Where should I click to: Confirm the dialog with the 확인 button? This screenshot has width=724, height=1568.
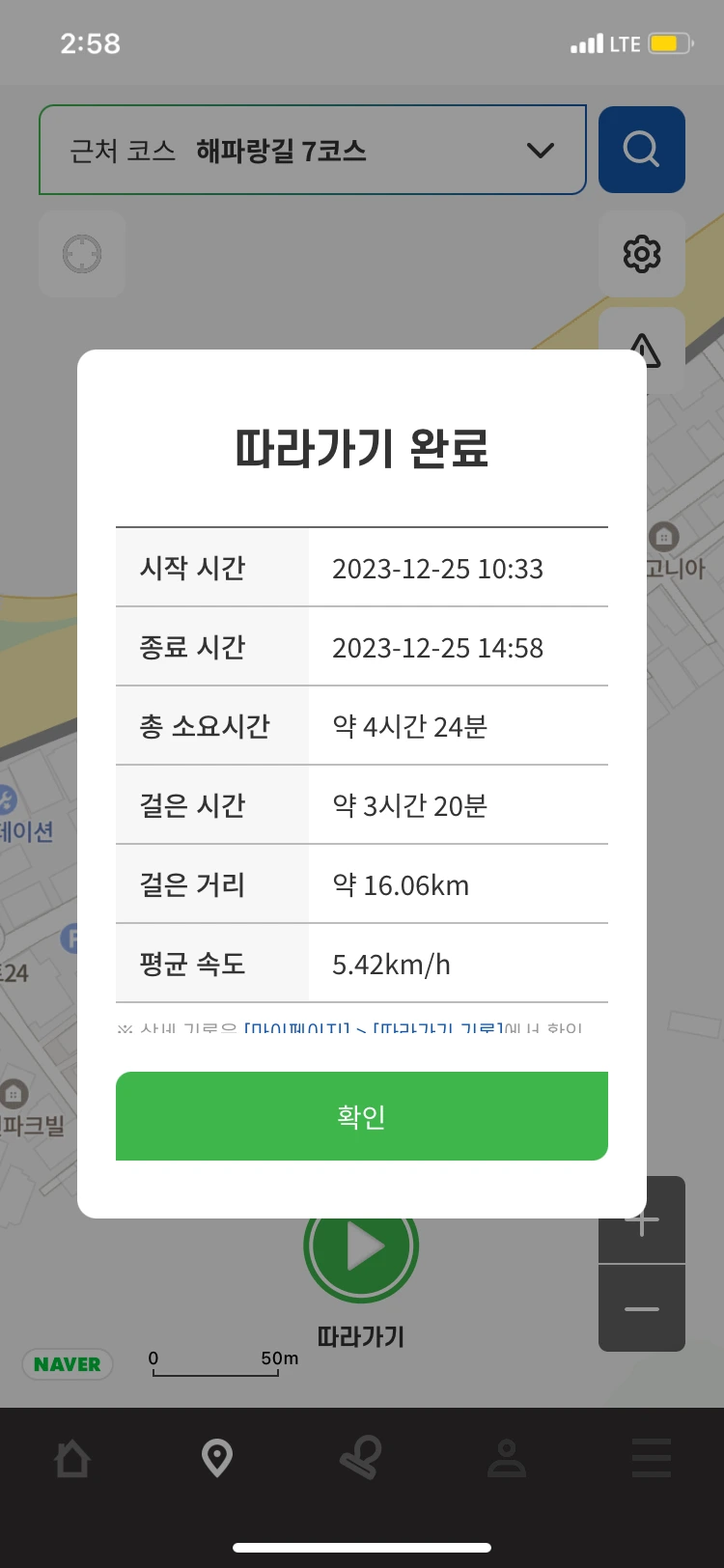362,1116
